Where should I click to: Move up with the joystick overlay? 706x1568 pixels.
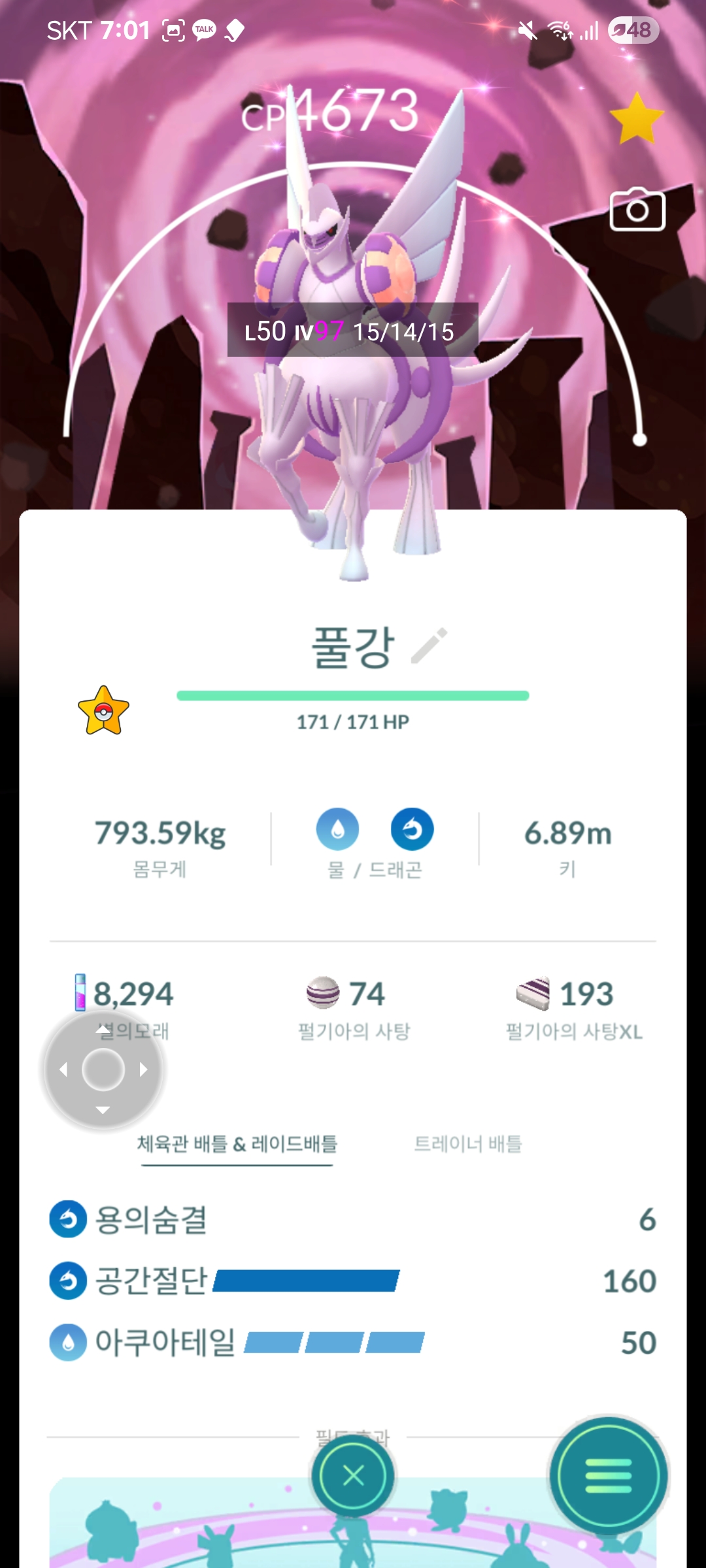tap(103, 1030)
